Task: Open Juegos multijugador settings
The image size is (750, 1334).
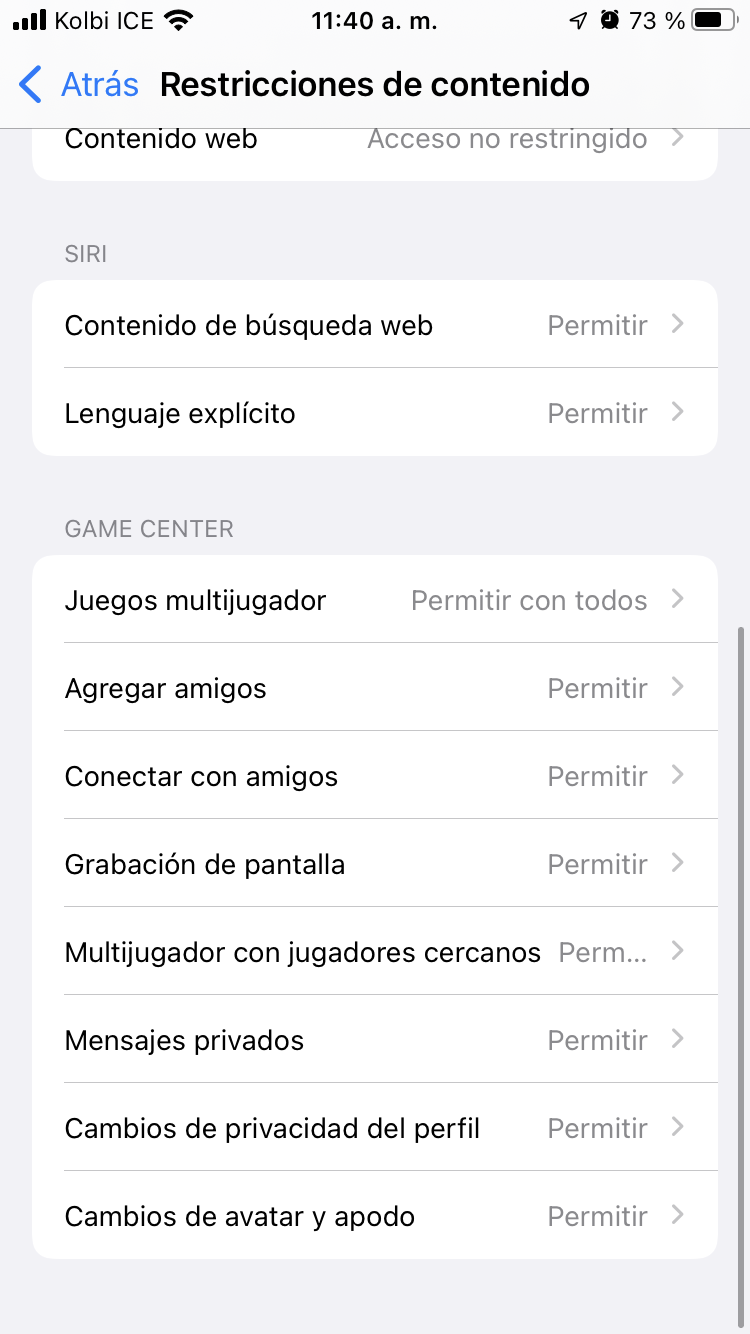Action: [374, 600]
